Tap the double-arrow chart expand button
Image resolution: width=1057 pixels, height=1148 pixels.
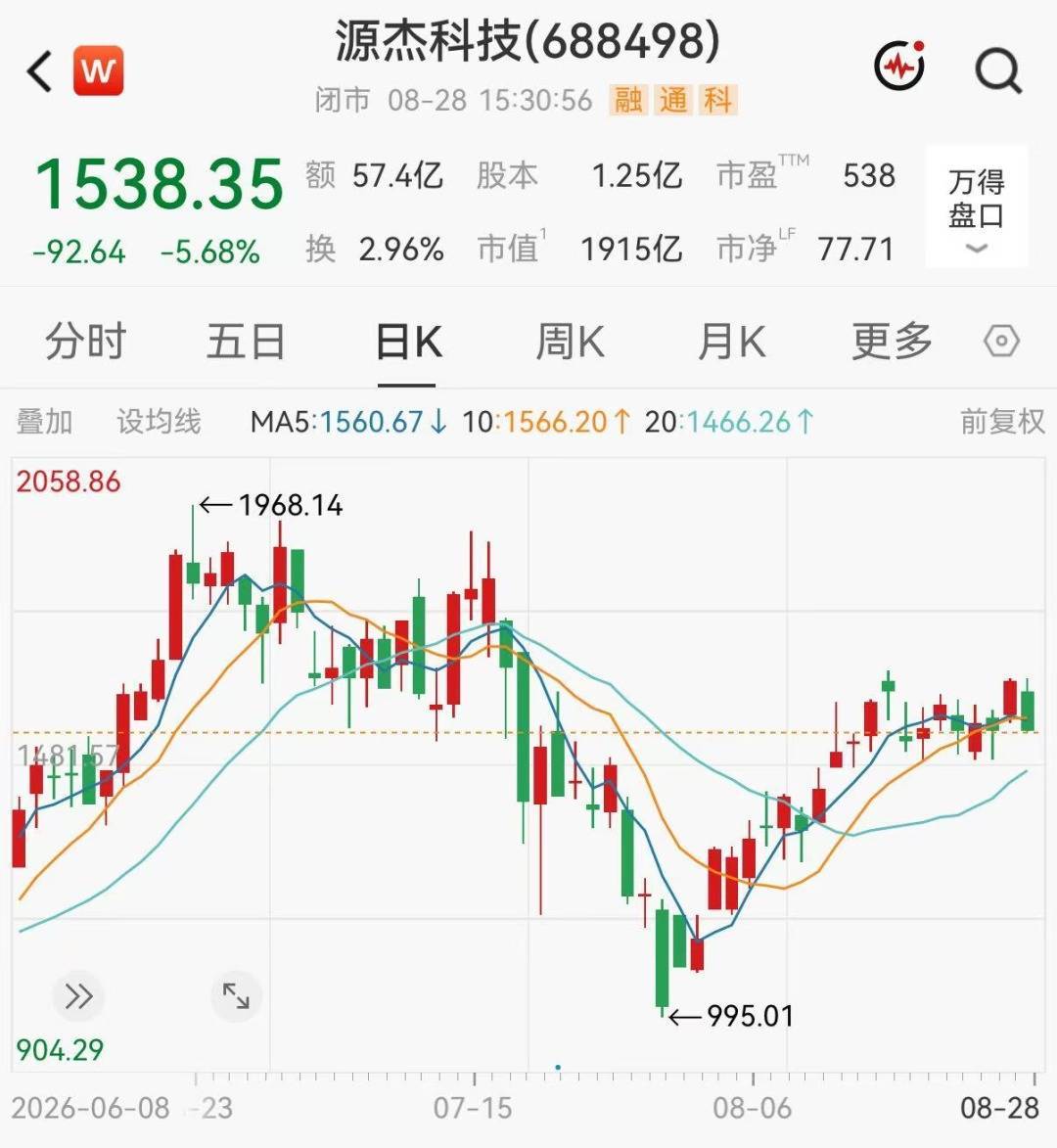tap(78, 995)
